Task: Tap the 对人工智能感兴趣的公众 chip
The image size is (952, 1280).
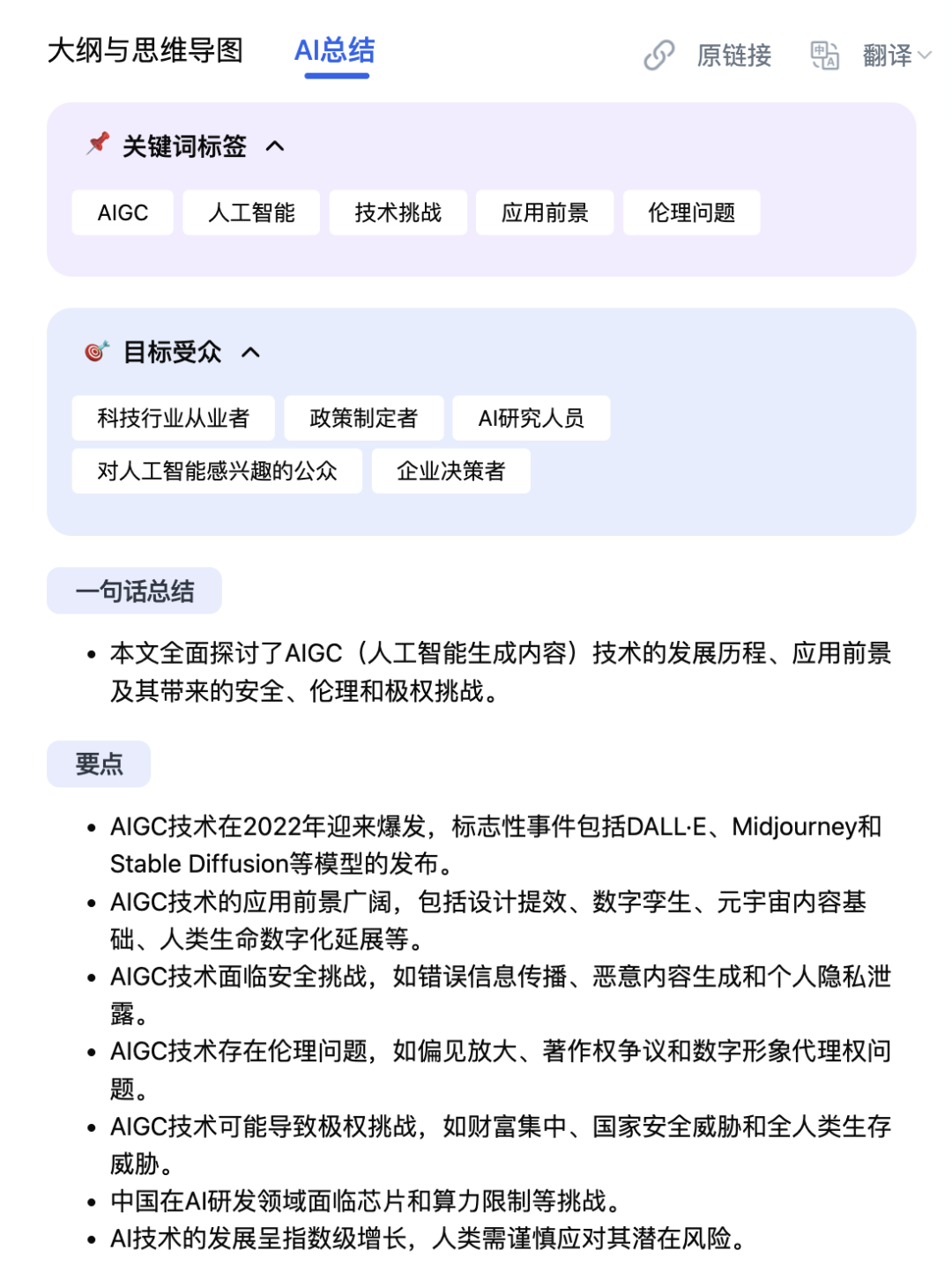Action: [217, 471]
